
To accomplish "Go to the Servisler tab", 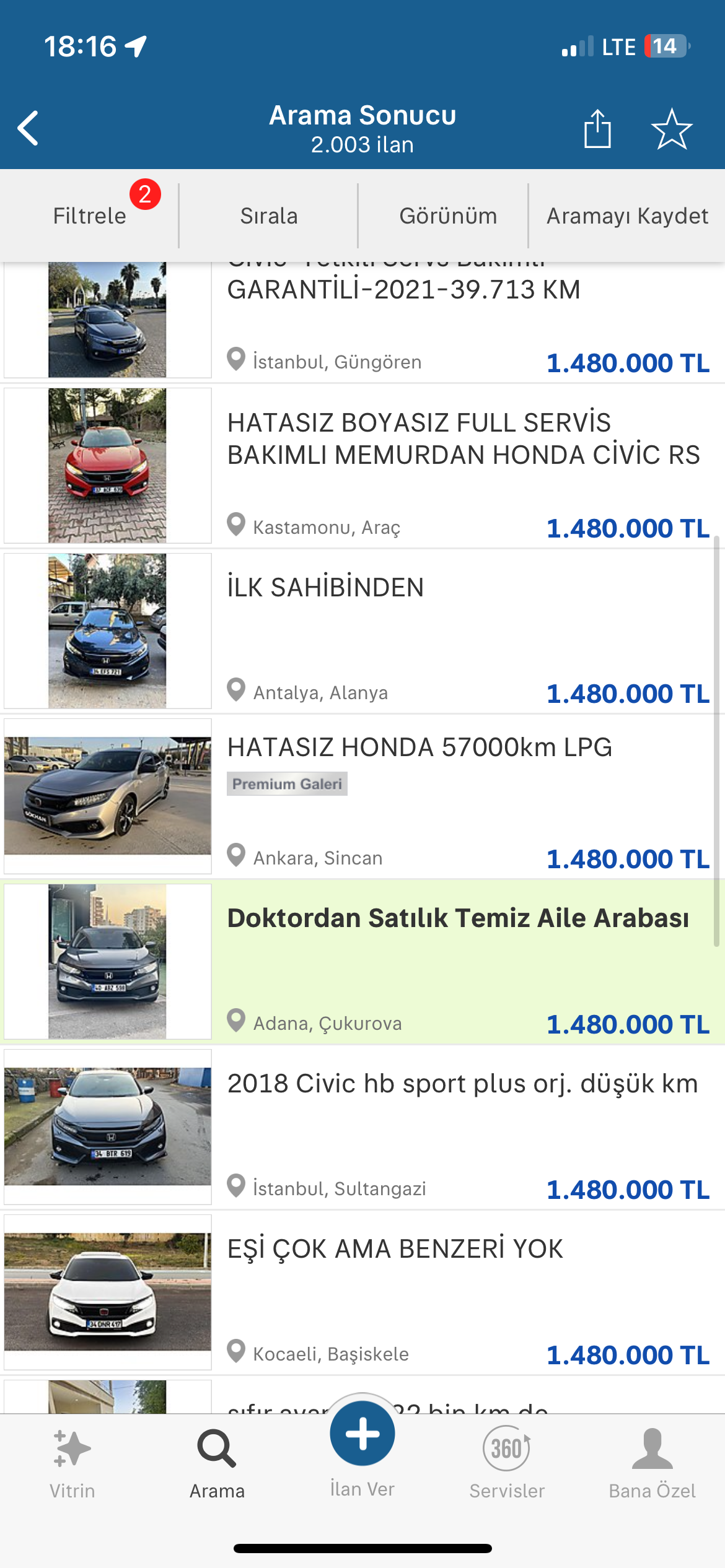I will point(507,1465).
